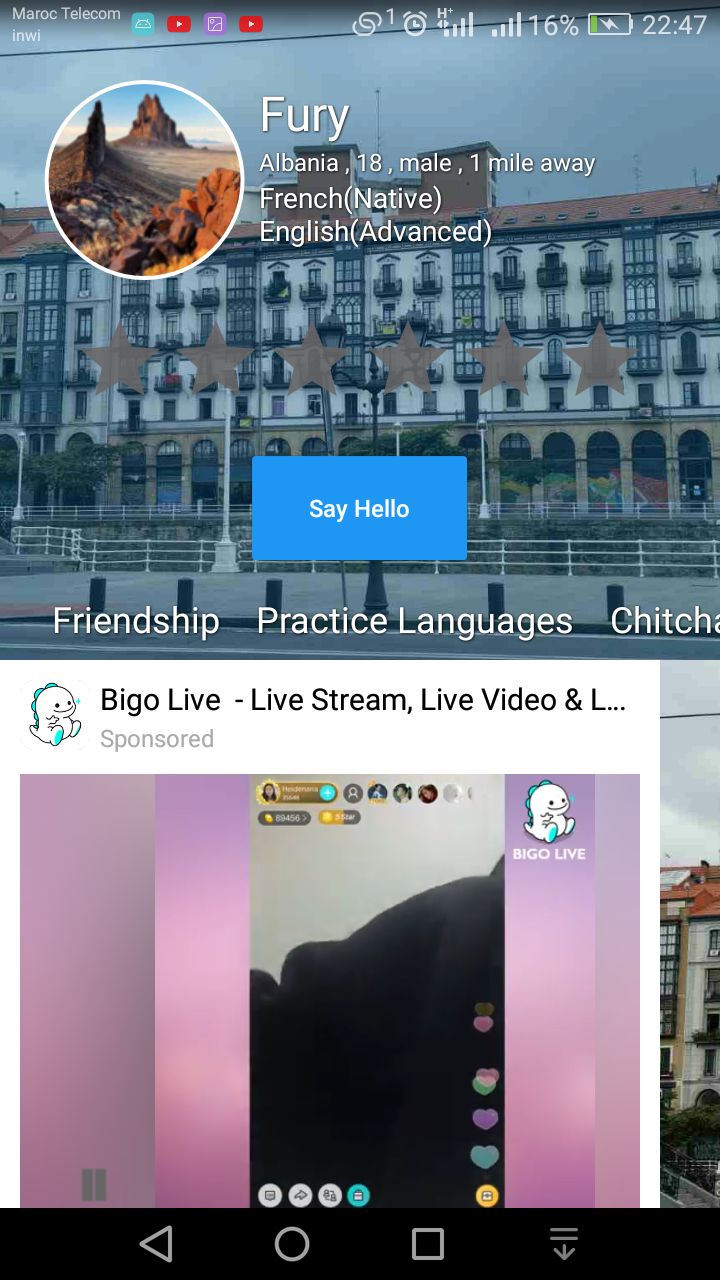Pause the Bigo Live ad video
Screen dimensions: 720x1280
(x=94, y=1184)
